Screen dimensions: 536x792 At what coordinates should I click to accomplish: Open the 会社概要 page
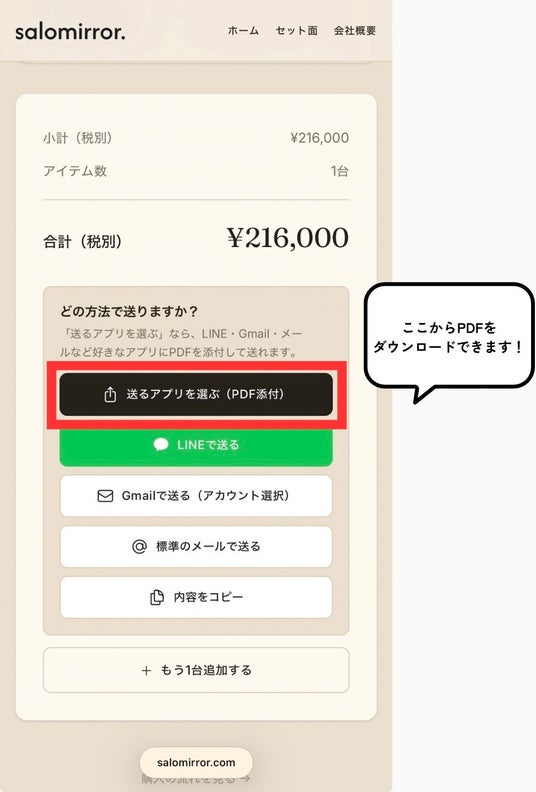[355, 31]
